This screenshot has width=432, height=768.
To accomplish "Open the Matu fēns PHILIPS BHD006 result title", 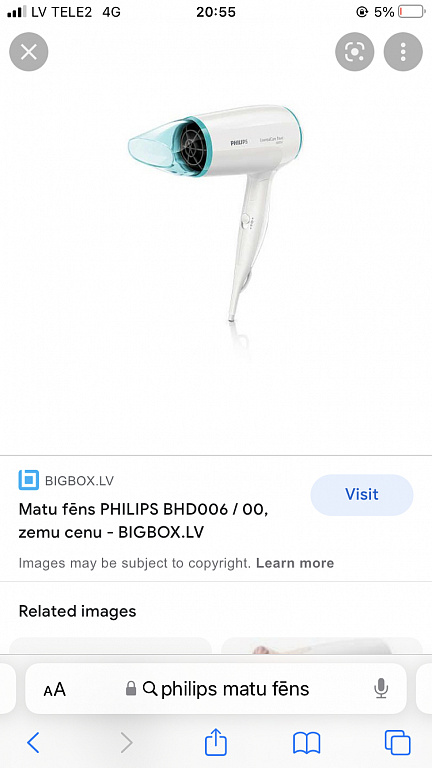I will pyautogui.click(x=144, y=520).
